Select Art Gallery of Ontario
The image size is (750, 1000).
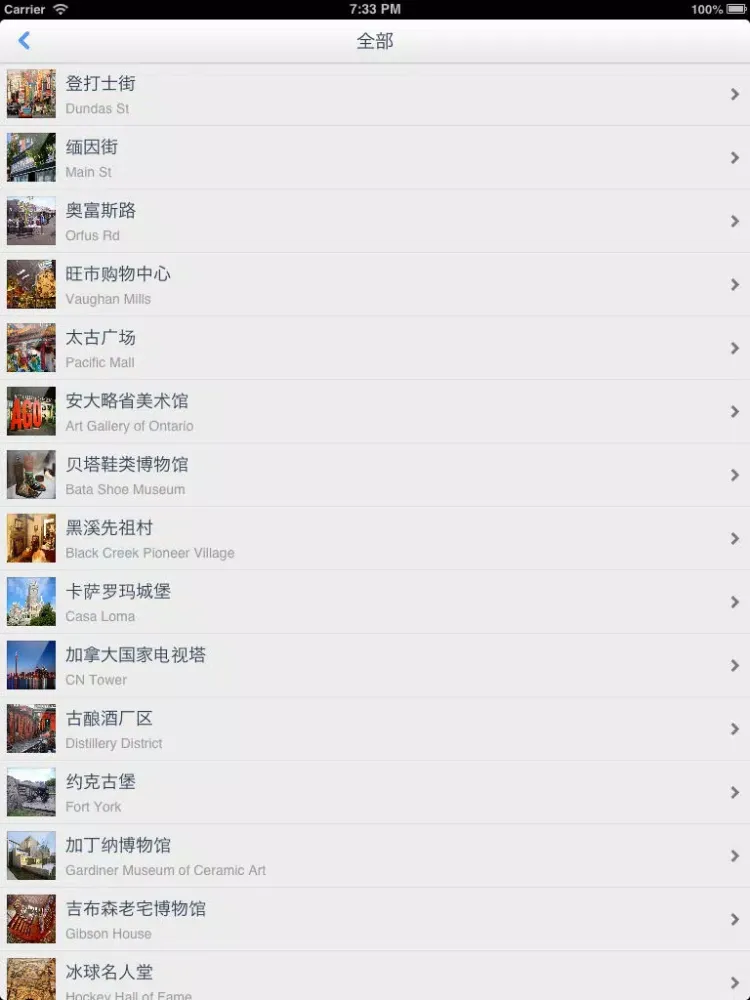pyautogui.click(x=375, y=412)
